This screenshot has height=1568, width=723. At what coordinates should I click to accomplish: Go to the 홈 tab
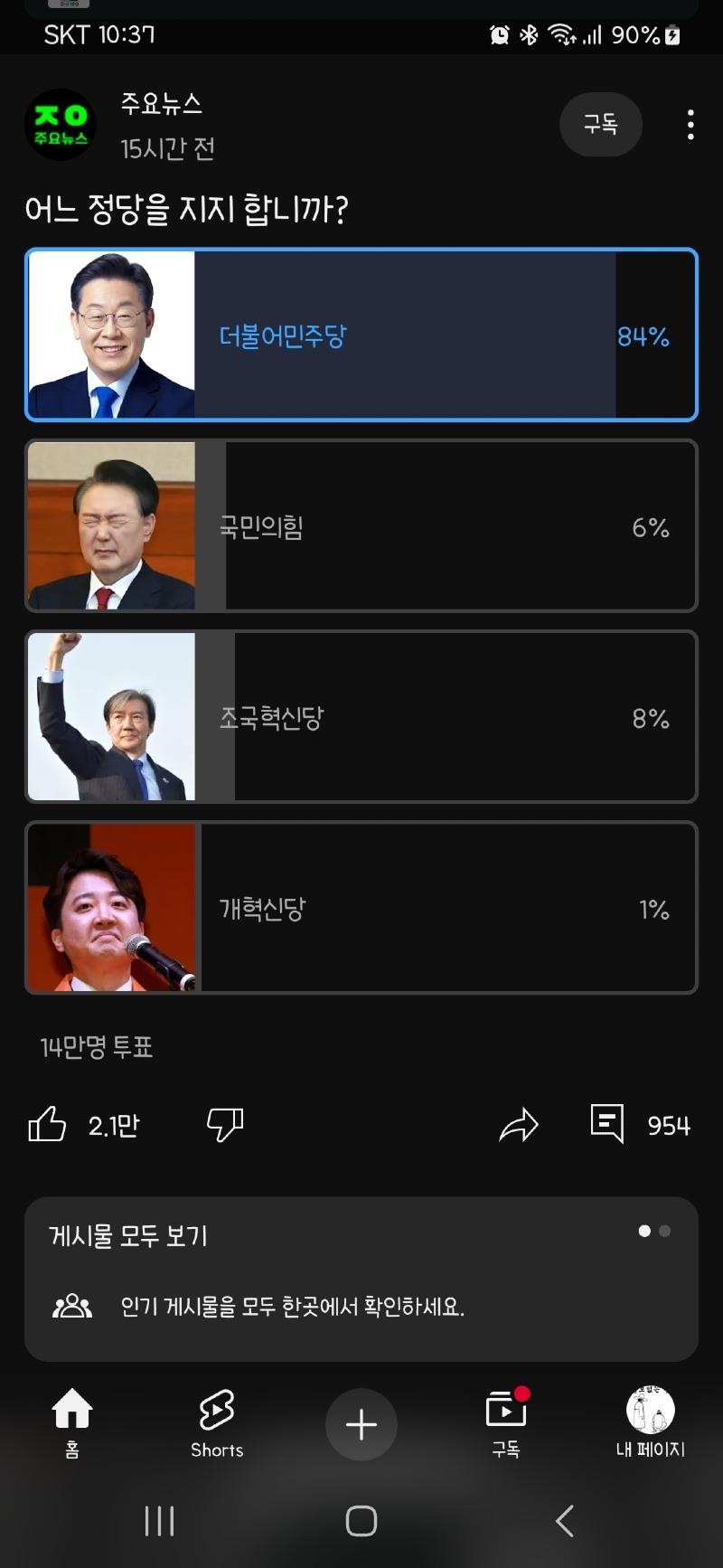coord(72,1423)
